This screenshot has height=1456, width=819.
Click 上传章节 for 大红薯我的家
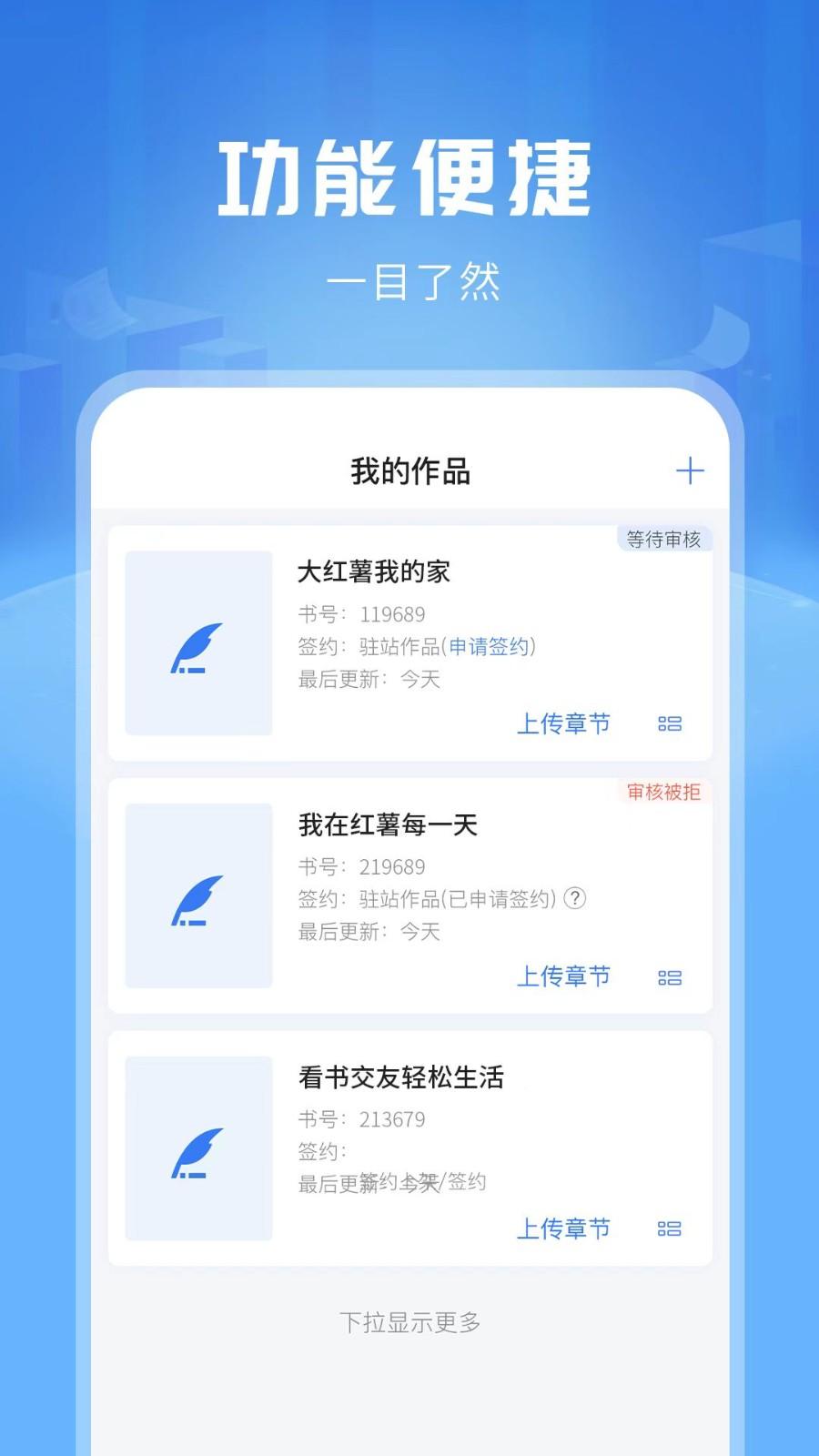(566, 724)
